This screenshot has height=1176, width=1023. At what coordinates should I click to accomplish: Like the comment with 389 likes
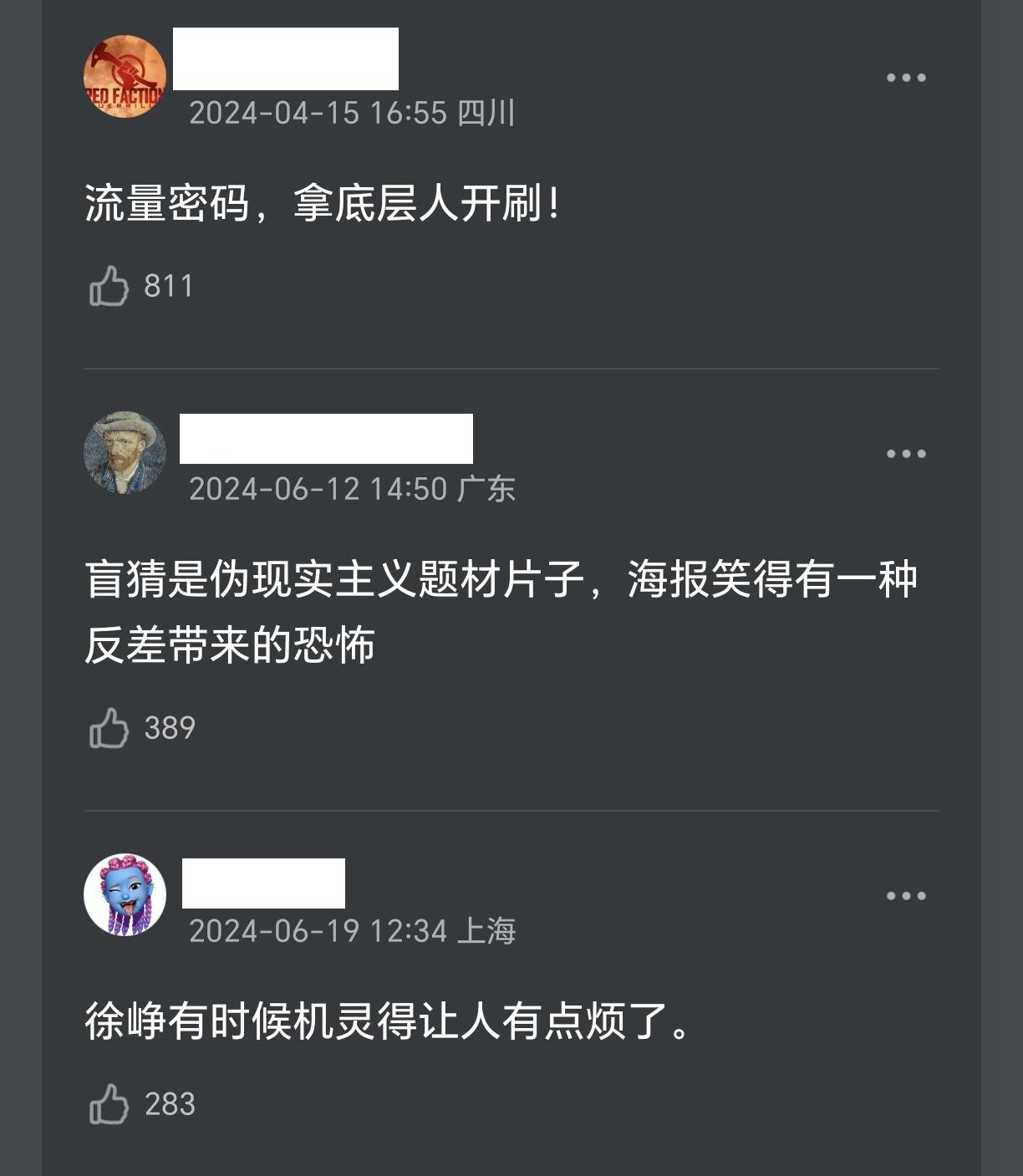click(109, 728)
